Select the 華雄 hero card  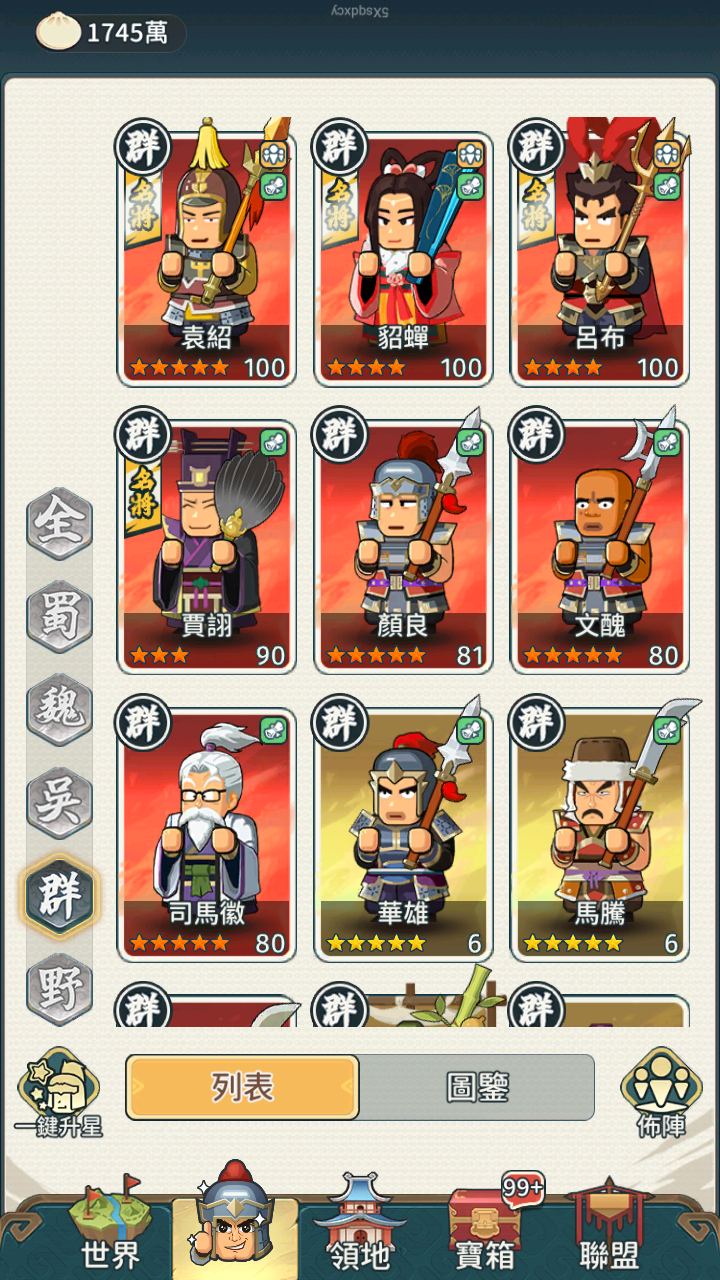pos(403,833)
